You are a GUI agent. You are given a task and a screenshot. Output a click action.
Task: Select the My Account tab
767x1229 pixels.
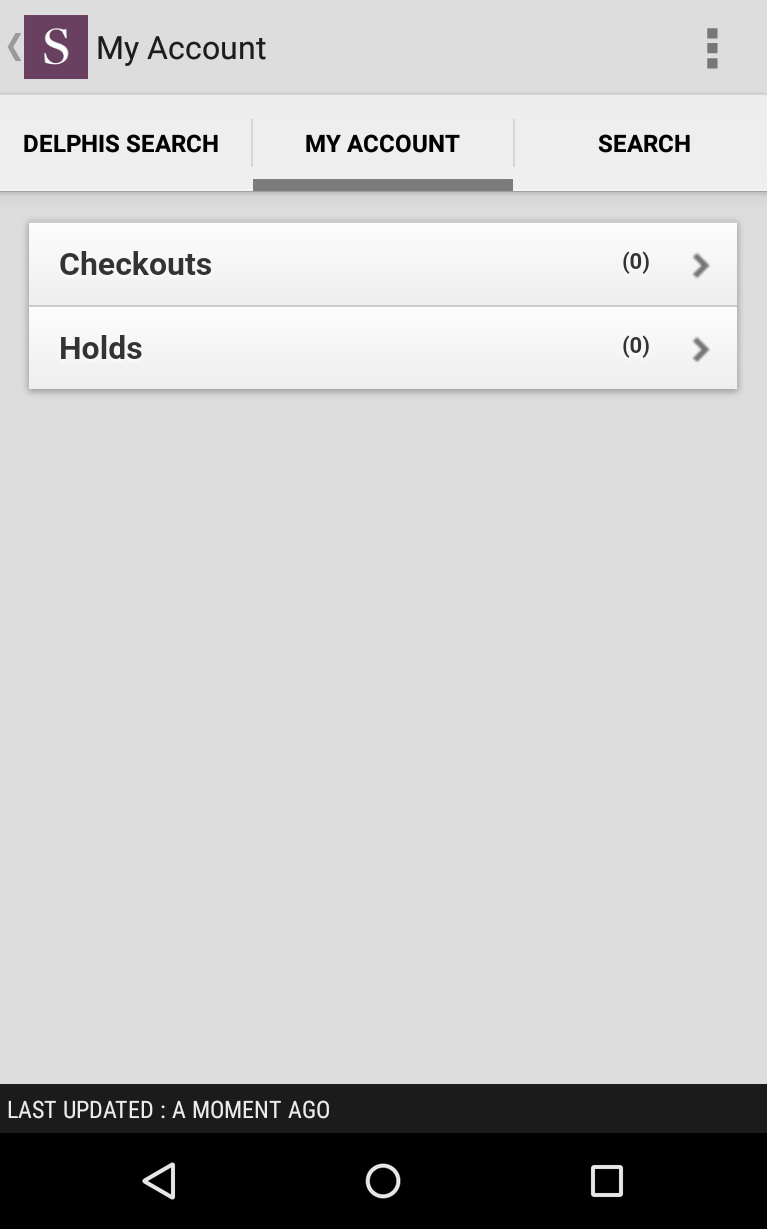click(382, 144)
